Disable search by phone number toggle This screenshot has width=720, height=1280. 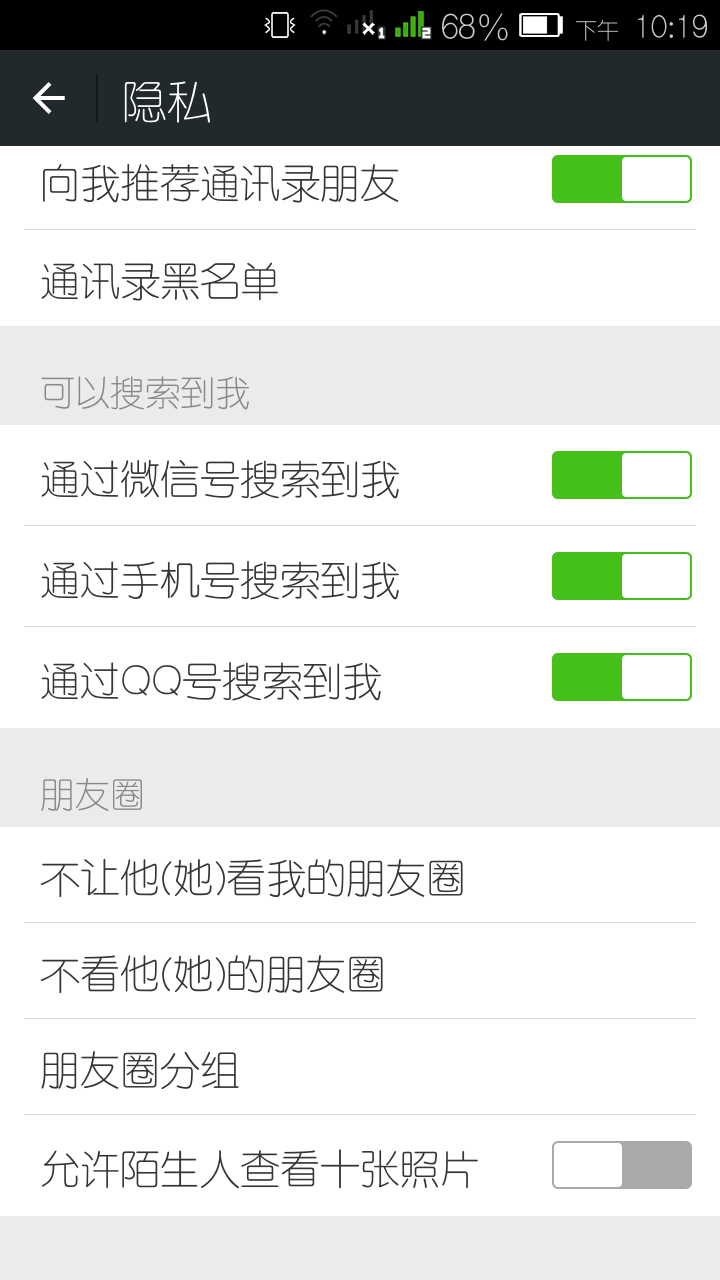621,576
